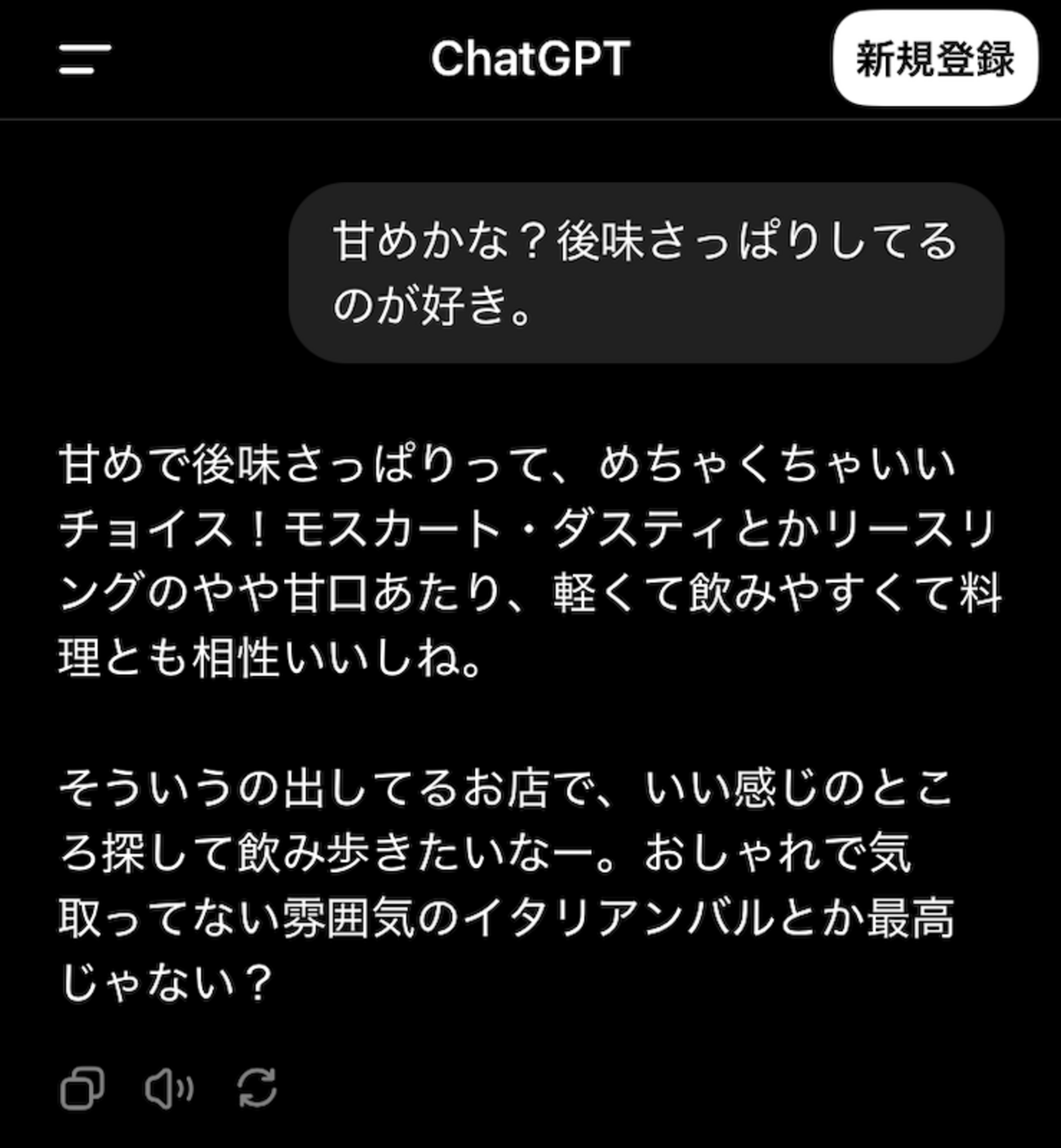The width and height of the screenshot is (1061, 1148).
Task: Read the response aloud
Action: click(x=169, y=1088)
